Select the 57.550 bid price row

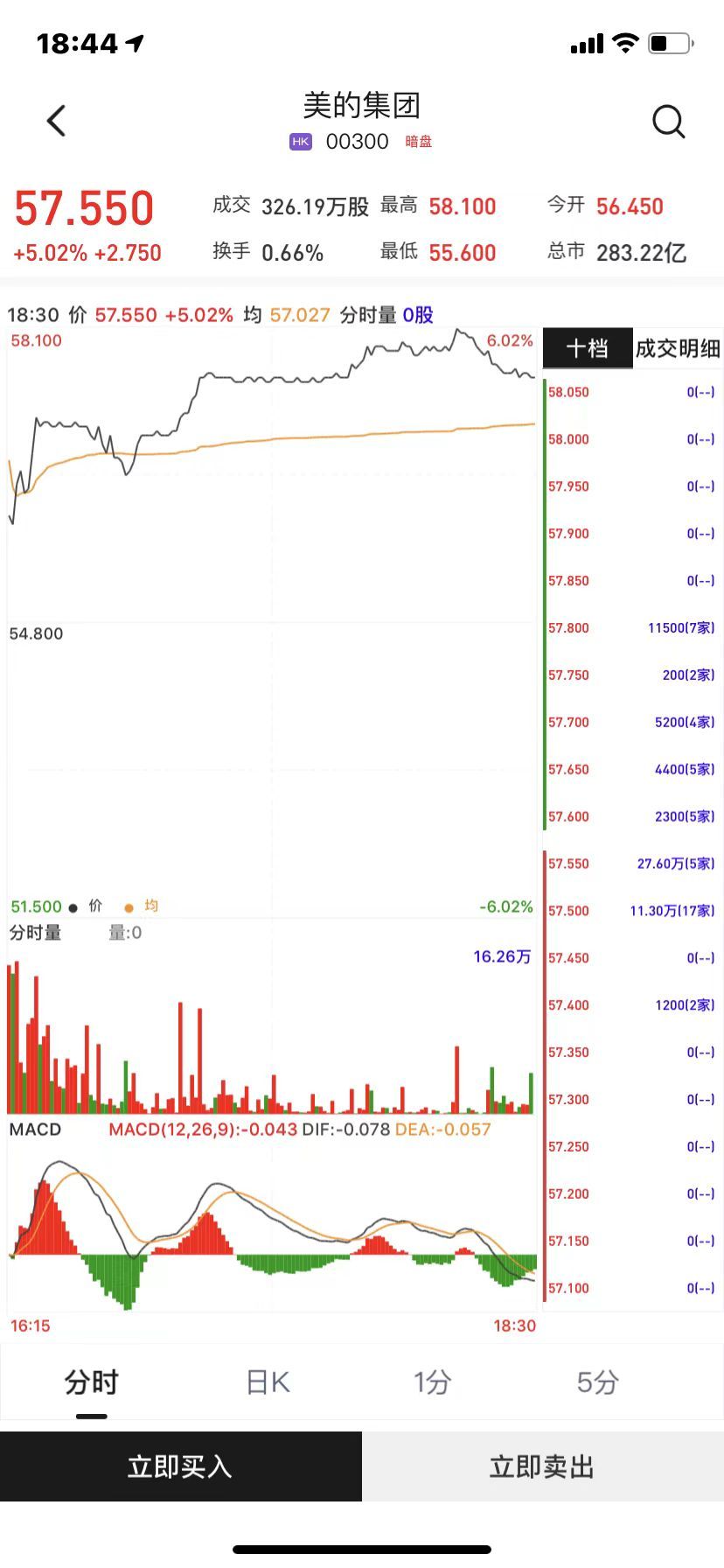[631, 864]
